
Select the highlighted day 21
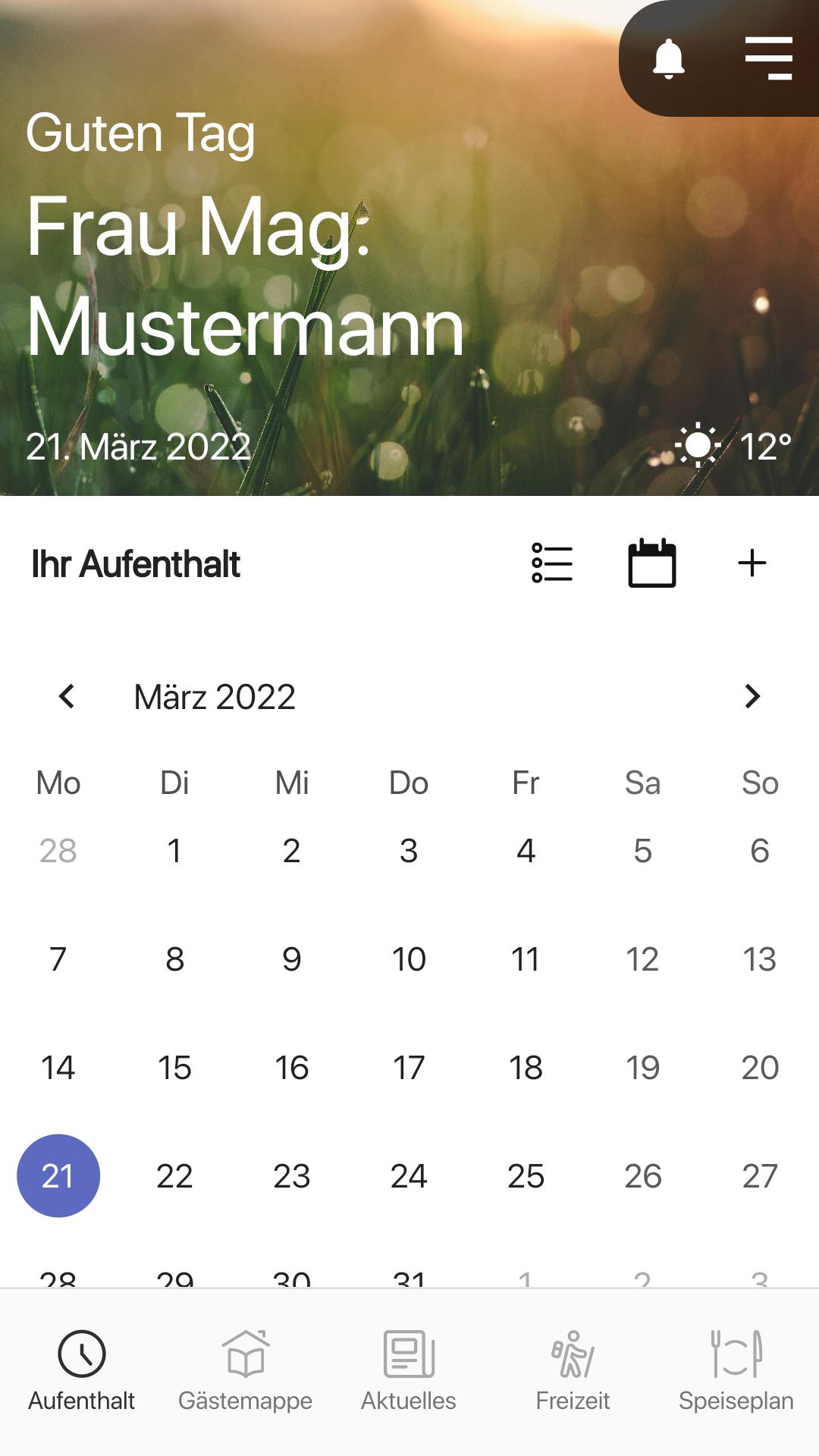click(58, 1176)
